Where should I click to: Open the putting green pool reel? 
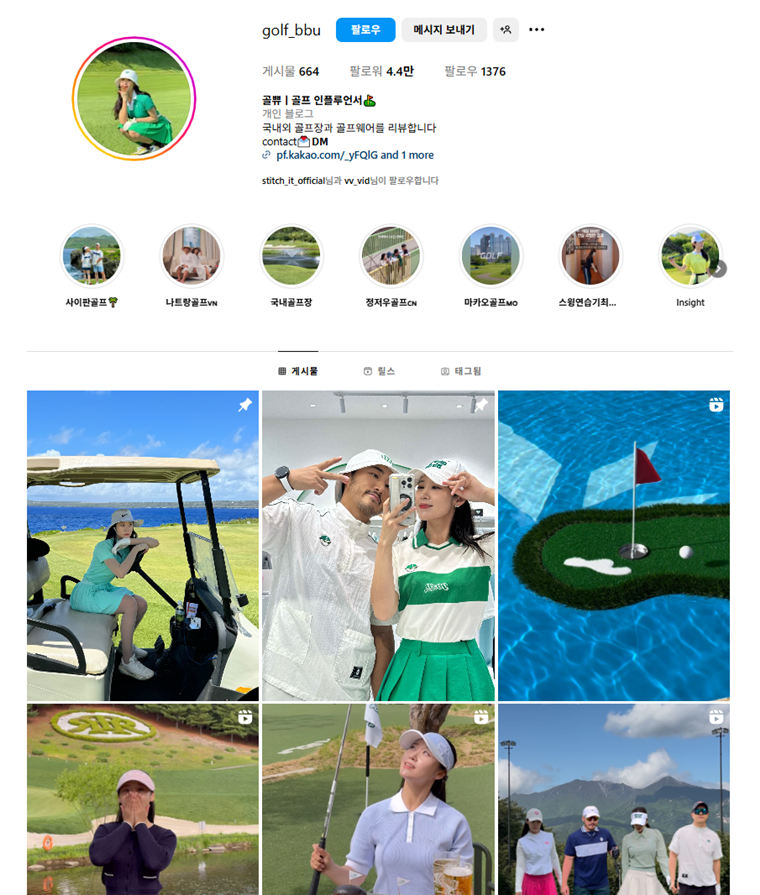point(614,545)
